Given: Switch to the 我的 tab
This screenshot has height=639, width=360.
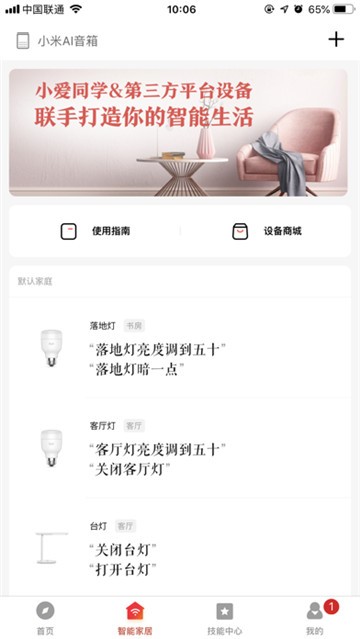Looking at the screenshot, I should point(315,618).
